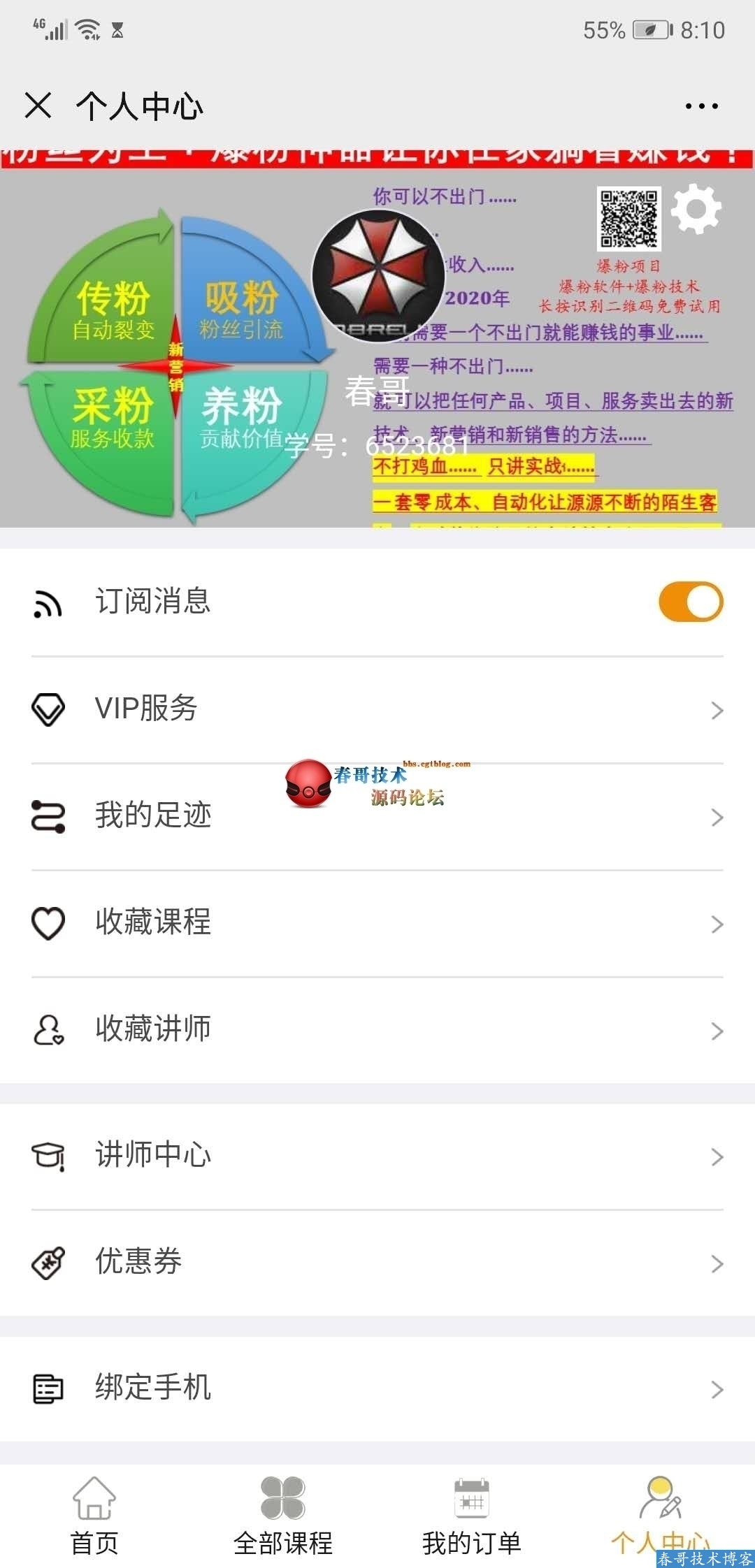View 我的足迹 history

pyautogui.click(x=377, y=815)
